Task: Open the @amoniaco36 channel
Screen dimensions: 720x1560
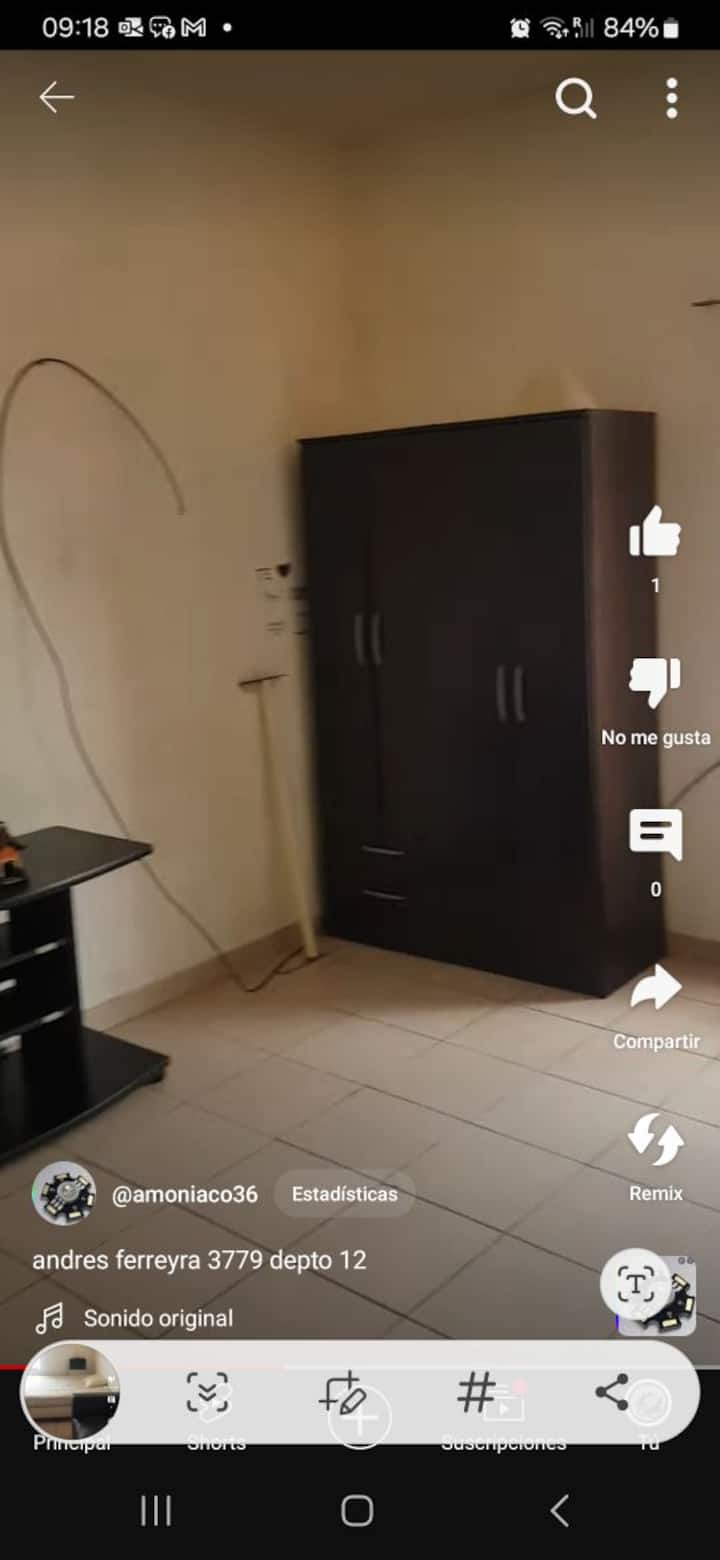Action: click(x=184, y=1194)
